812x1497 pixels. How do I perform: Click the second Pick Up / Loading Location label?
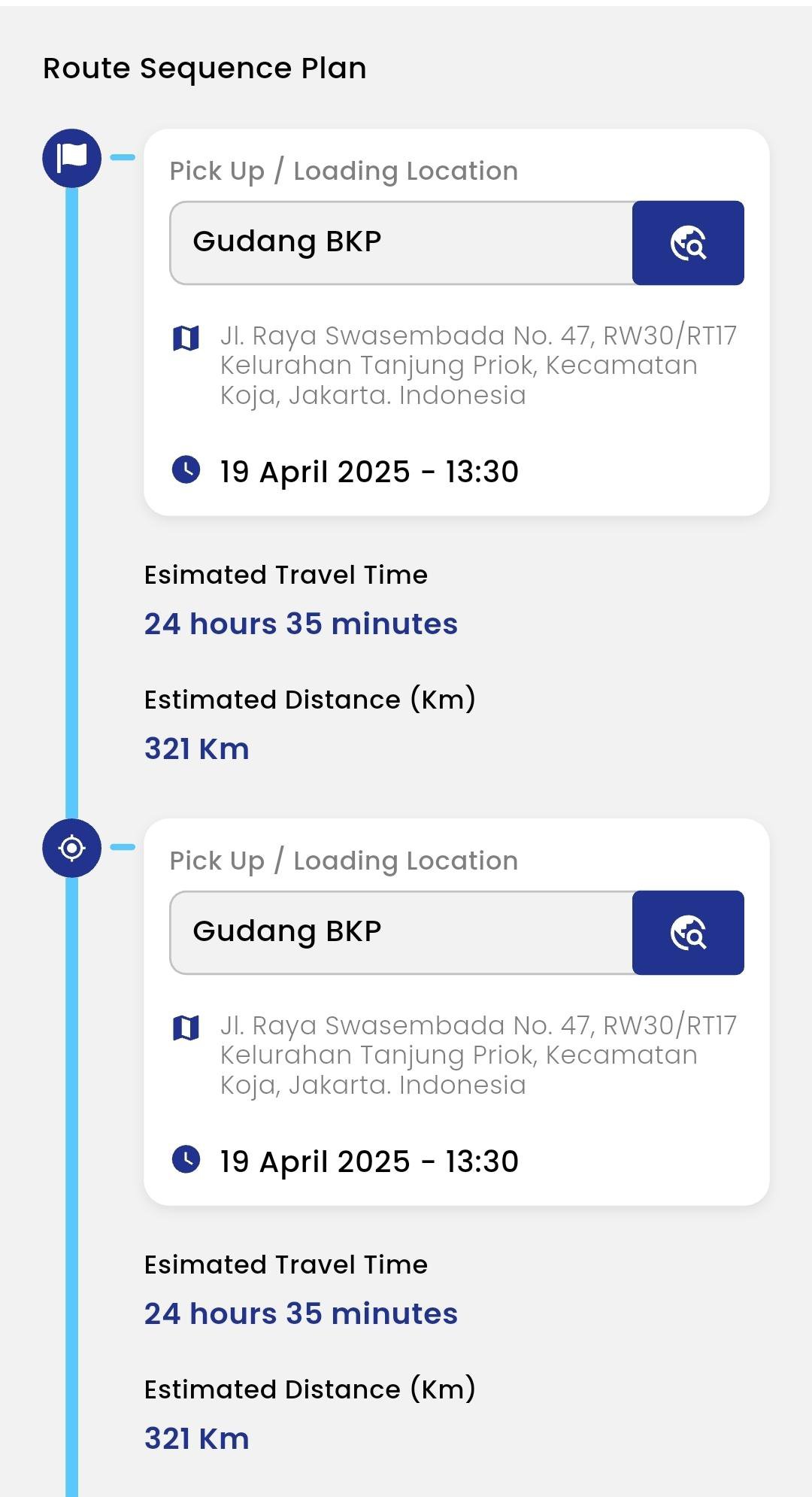point(344,860)
